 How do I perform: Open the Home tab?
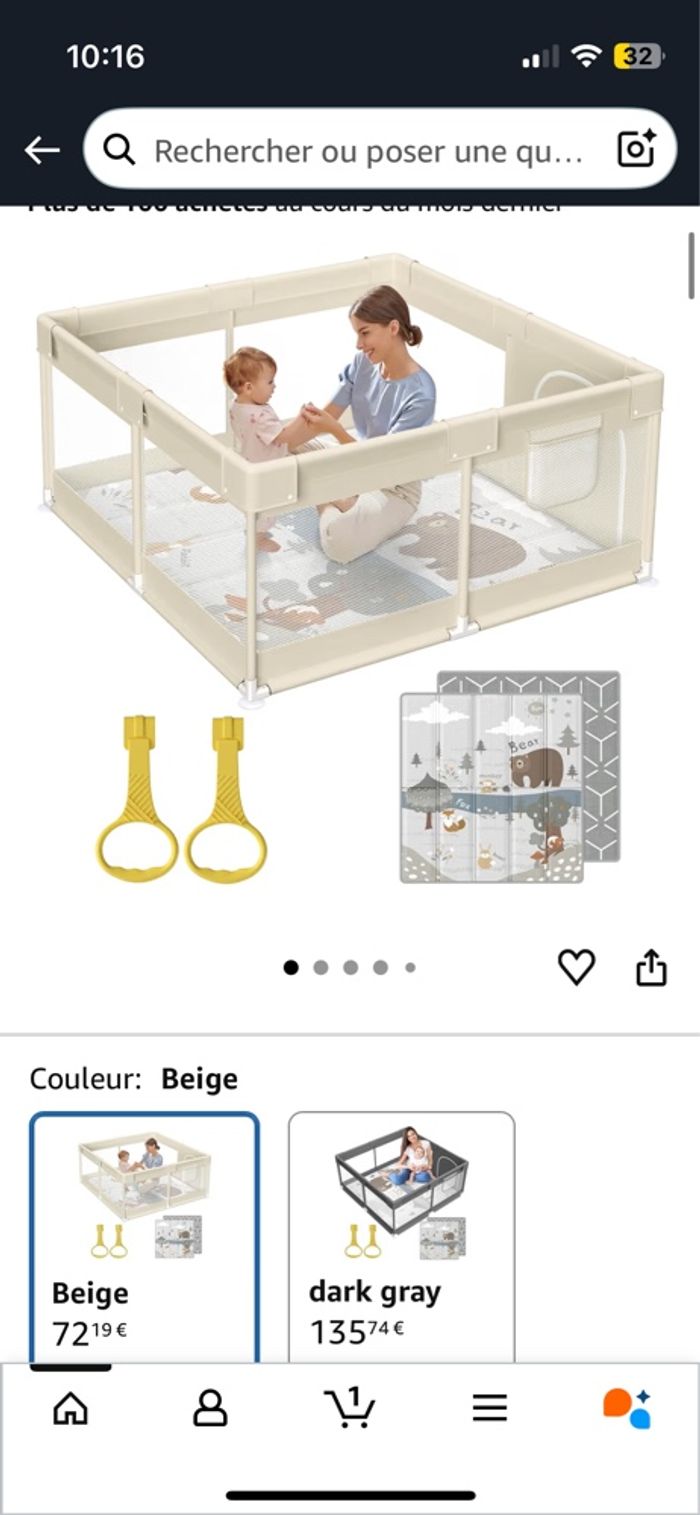point(70,1409)
